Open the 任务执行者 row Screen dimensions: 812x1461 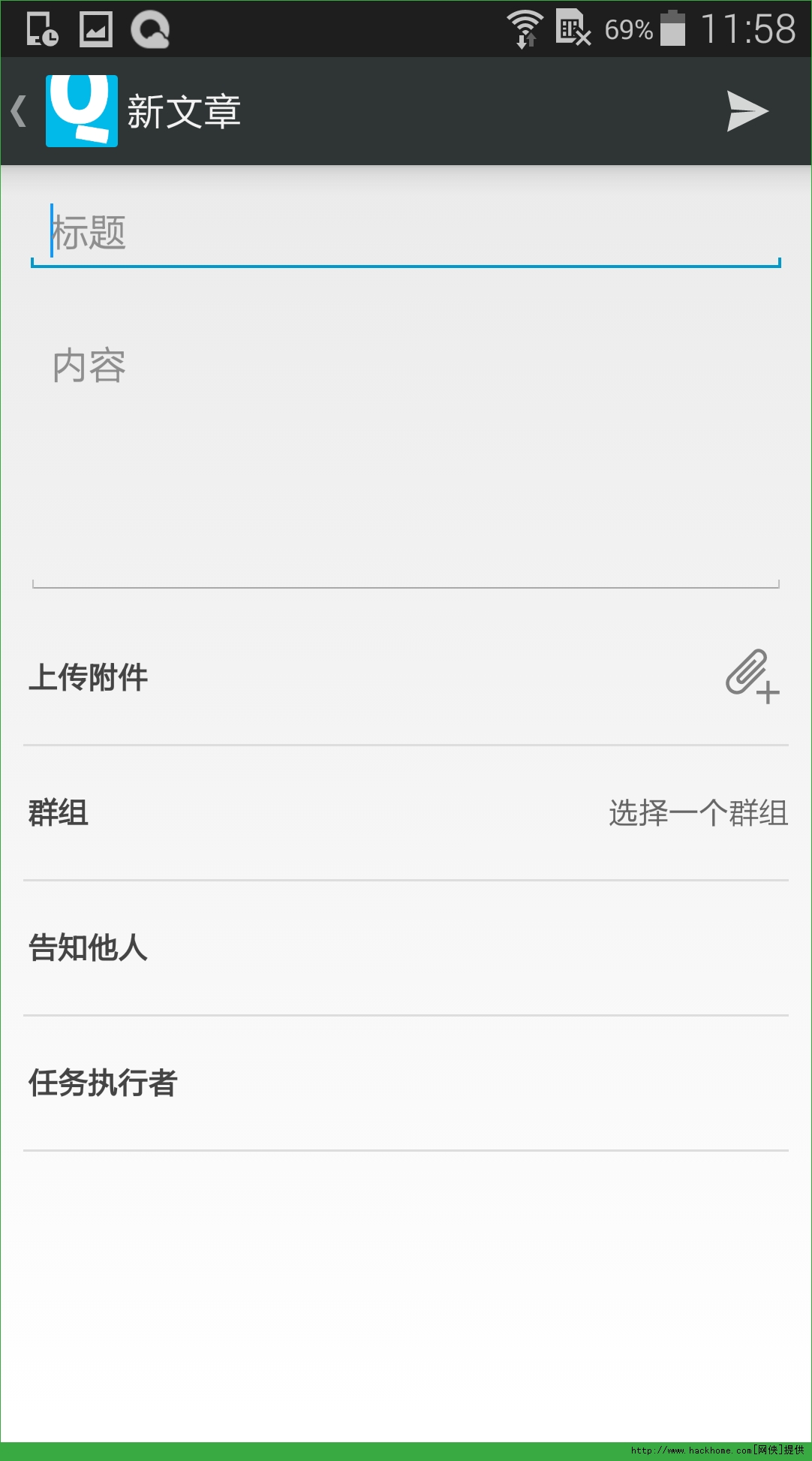tap(405, 1083)
